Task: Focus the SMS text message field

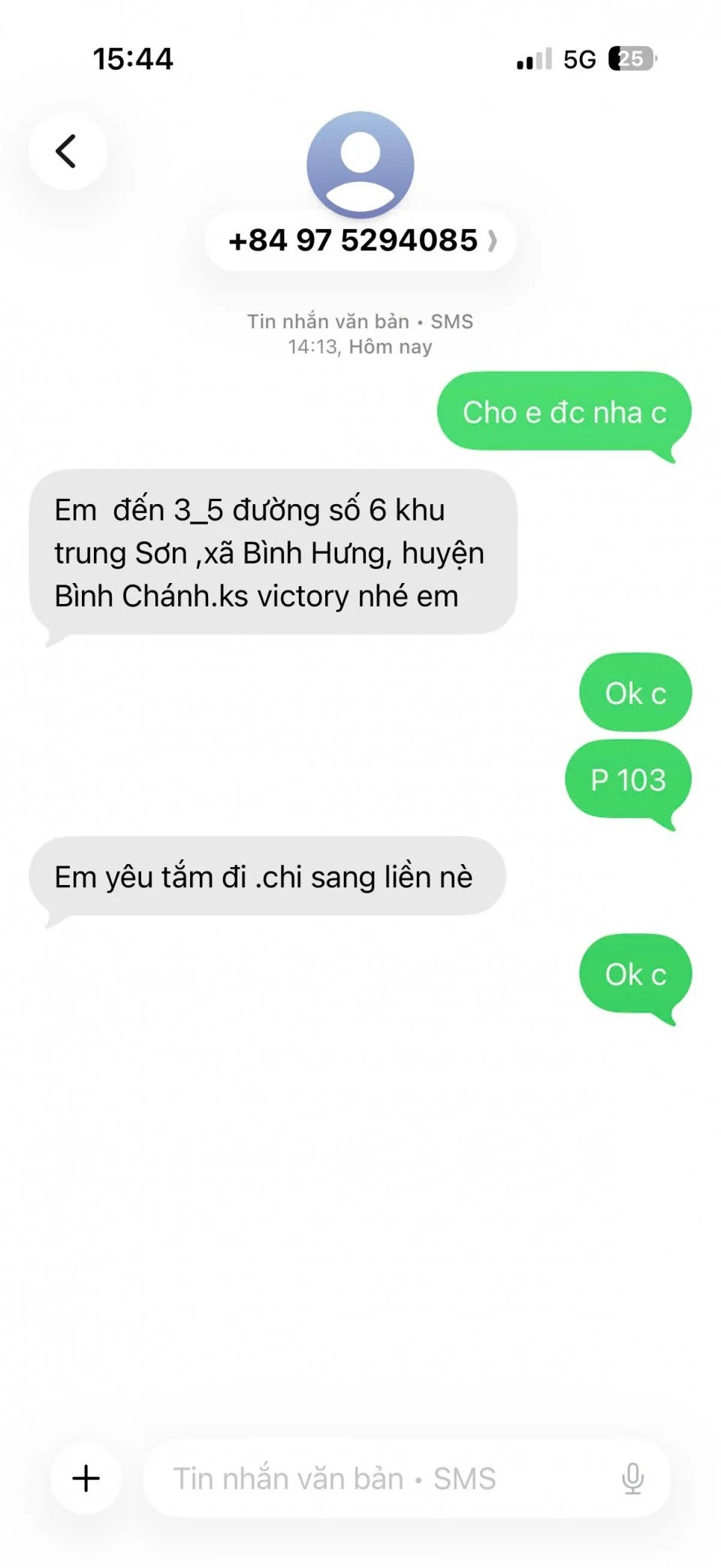Action: click(x=376, y=1479)
